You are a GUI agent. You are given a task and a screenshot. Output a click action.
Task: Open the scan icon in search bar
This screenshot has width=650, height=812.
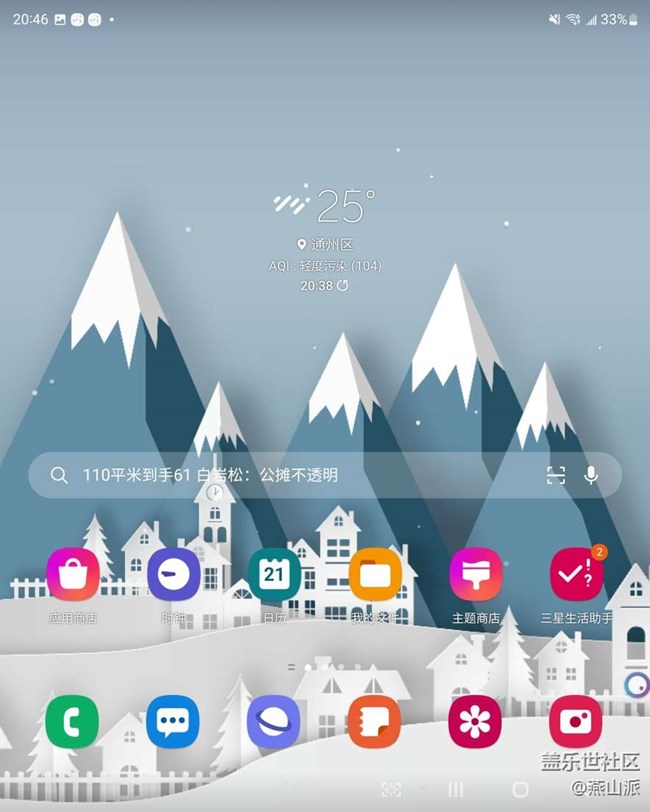(556, 475)
